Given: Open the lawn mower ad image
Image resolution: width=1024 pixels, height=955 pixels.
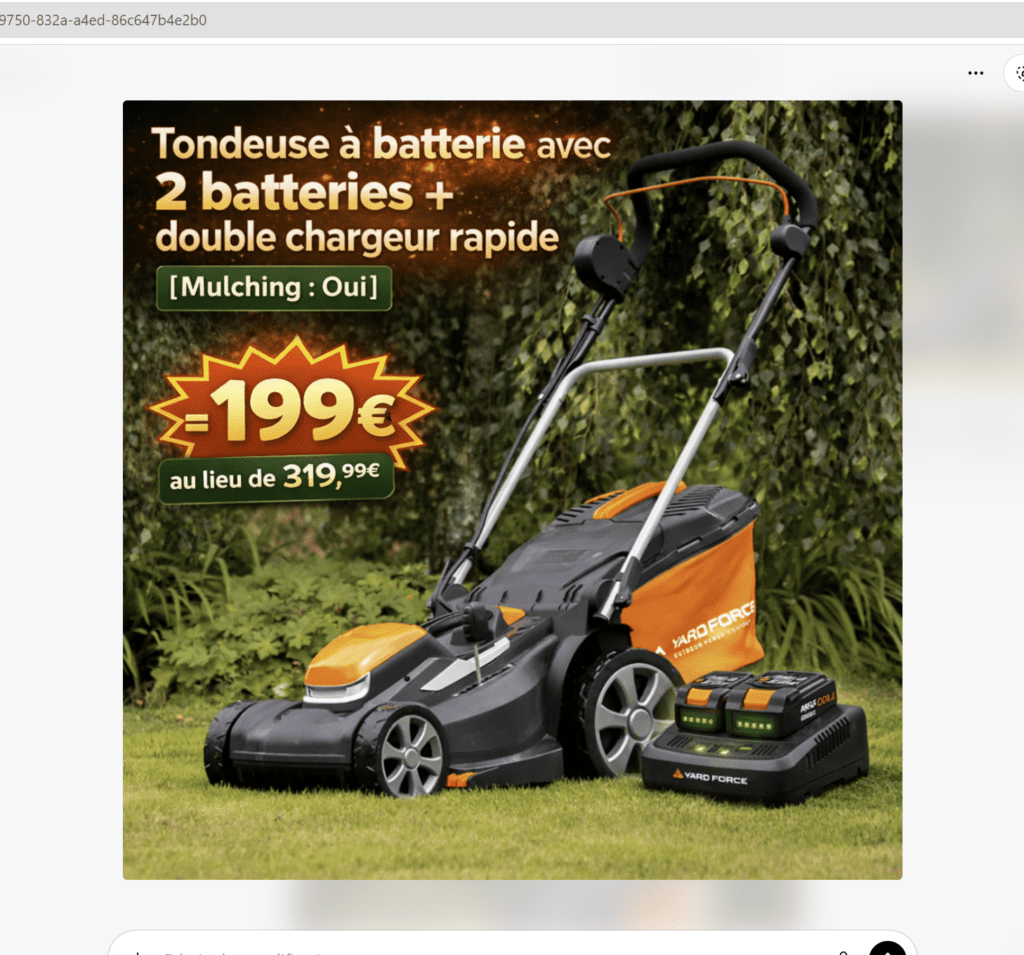Looking at the screenshot, I should (x=512, y=490).
